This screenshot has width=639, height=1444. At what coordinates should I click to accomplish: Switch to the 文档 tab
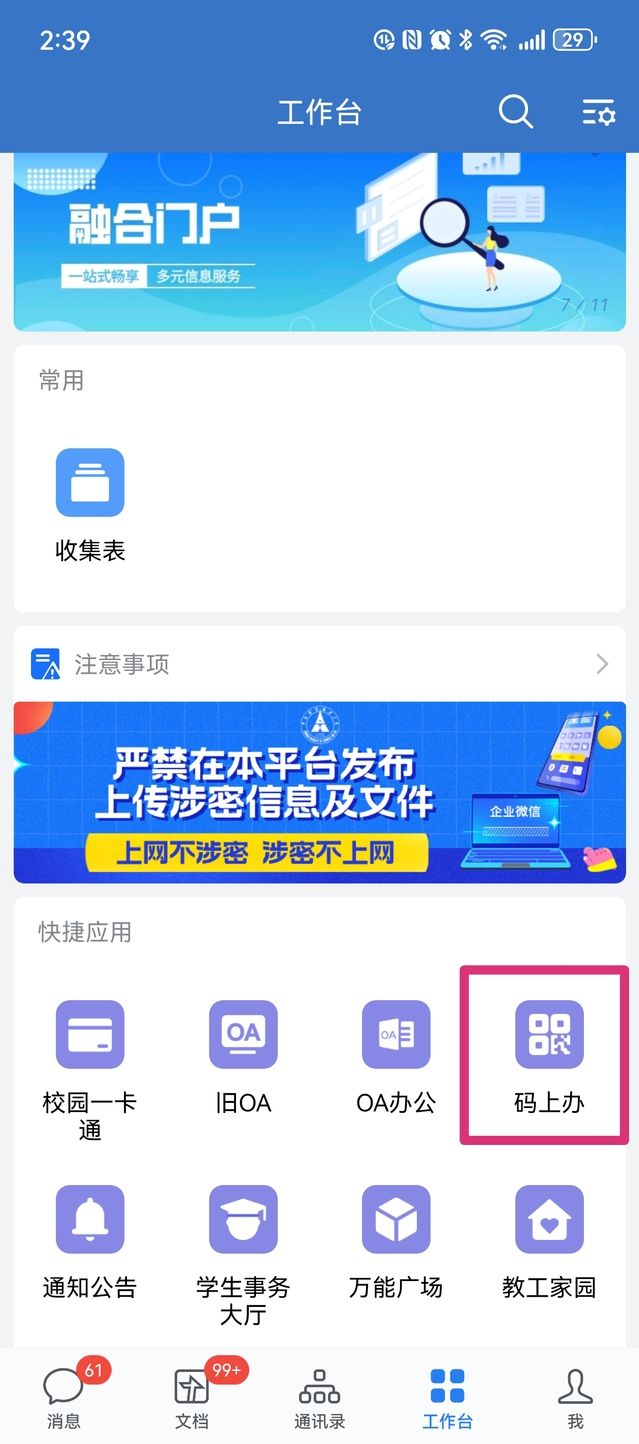[192, 1397]
